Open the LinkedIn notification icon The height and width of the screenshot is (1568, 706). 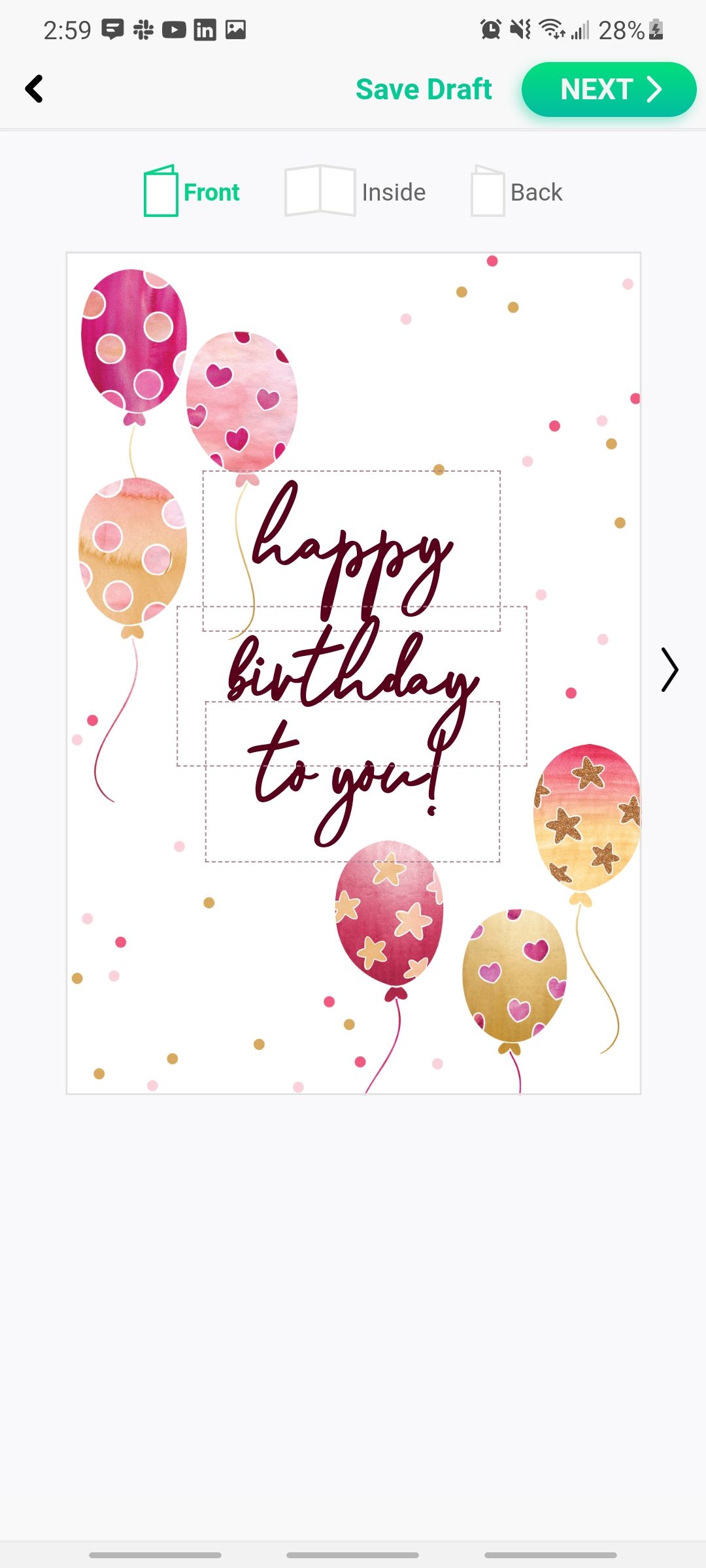(x=204, y=29)
